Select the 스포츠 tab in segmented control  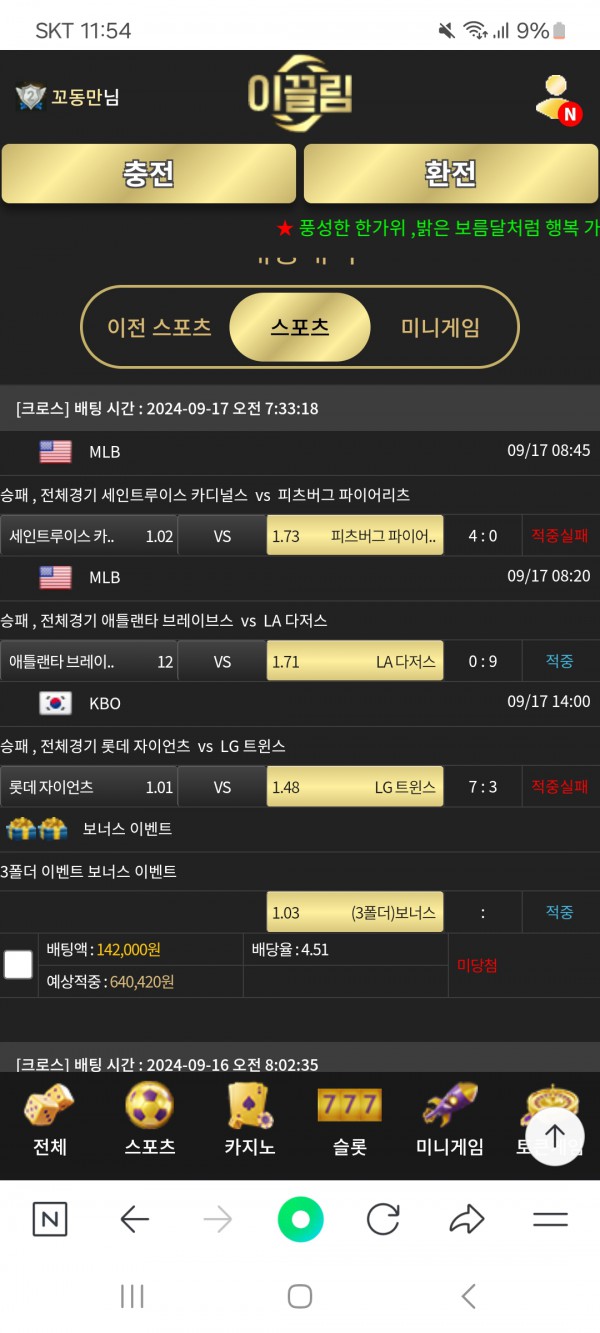[300, 327]
